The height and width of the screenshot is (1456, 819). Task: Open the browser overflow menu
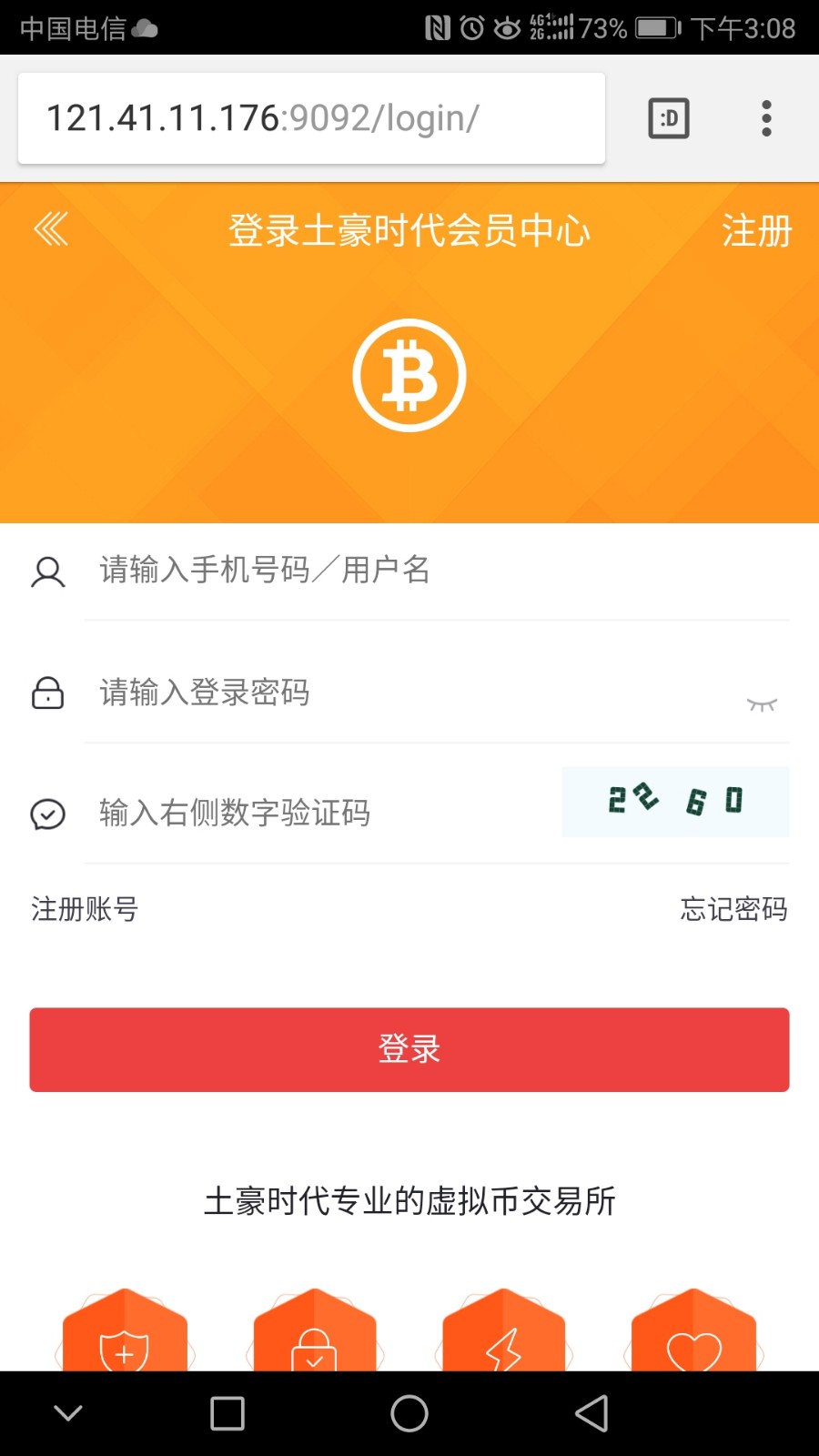pos(766,118)
